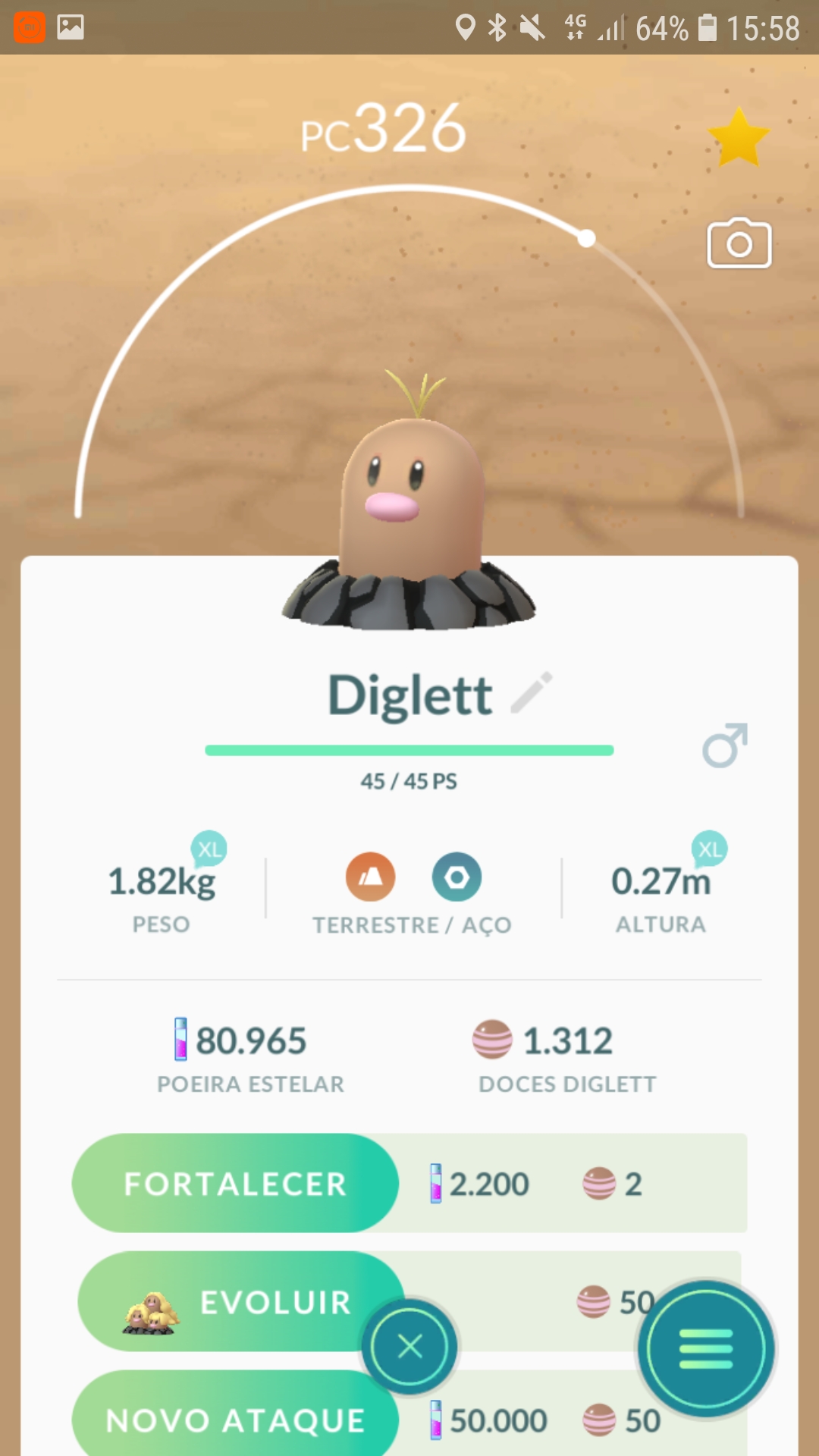Toggle the favorite star for Diglett
The width and height of the screenshot is (819, 1456).
click(x=738, y=137)
